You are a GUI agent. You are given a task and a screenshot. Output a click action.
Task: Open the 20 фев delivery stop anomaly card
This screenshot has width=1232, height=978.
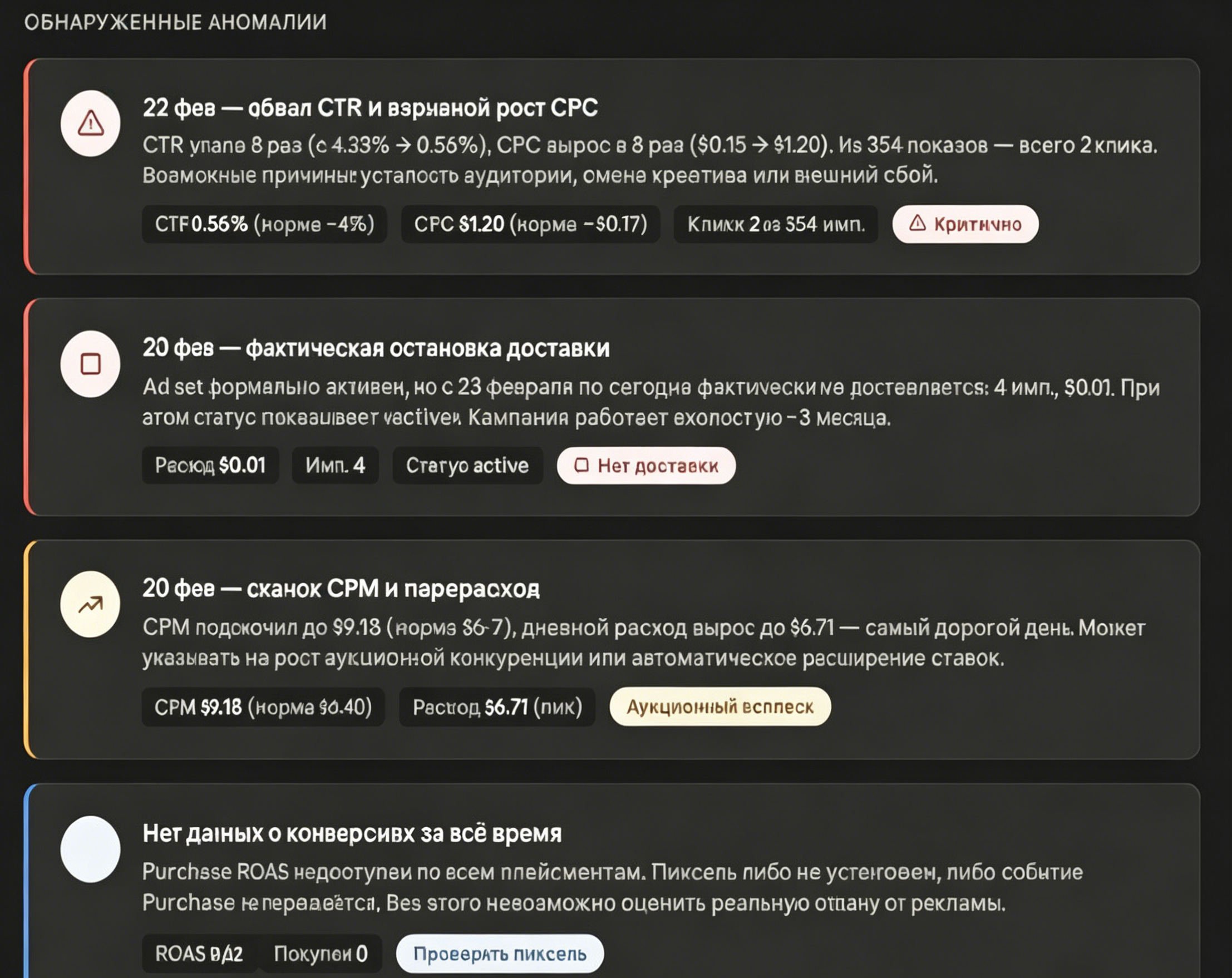point(612,407)
